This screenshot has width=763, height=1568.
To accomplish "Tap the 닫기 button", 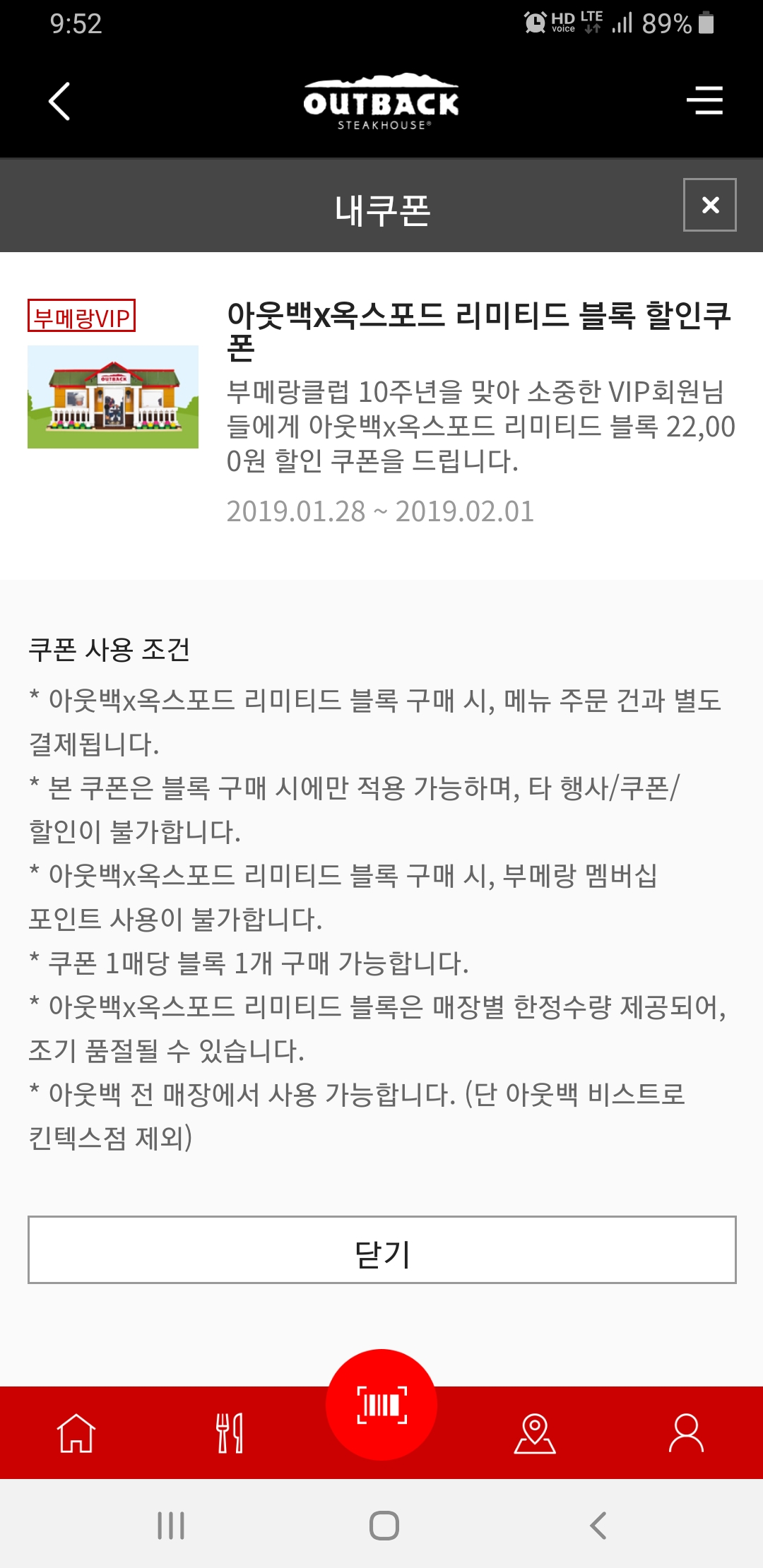I will [381, 1249].
